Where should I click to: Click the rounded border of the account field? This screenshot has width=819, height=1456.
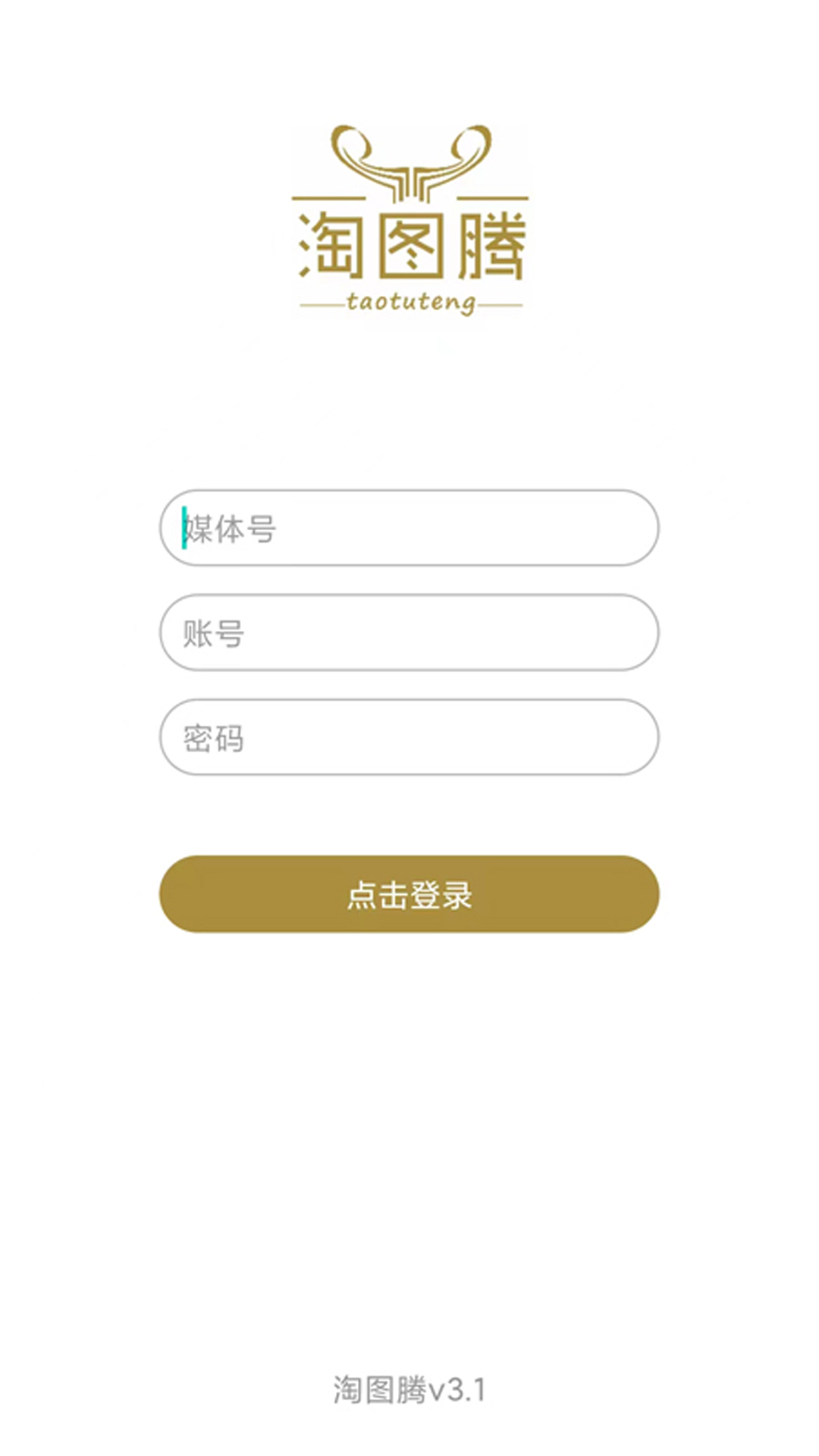tap(409, 596)
